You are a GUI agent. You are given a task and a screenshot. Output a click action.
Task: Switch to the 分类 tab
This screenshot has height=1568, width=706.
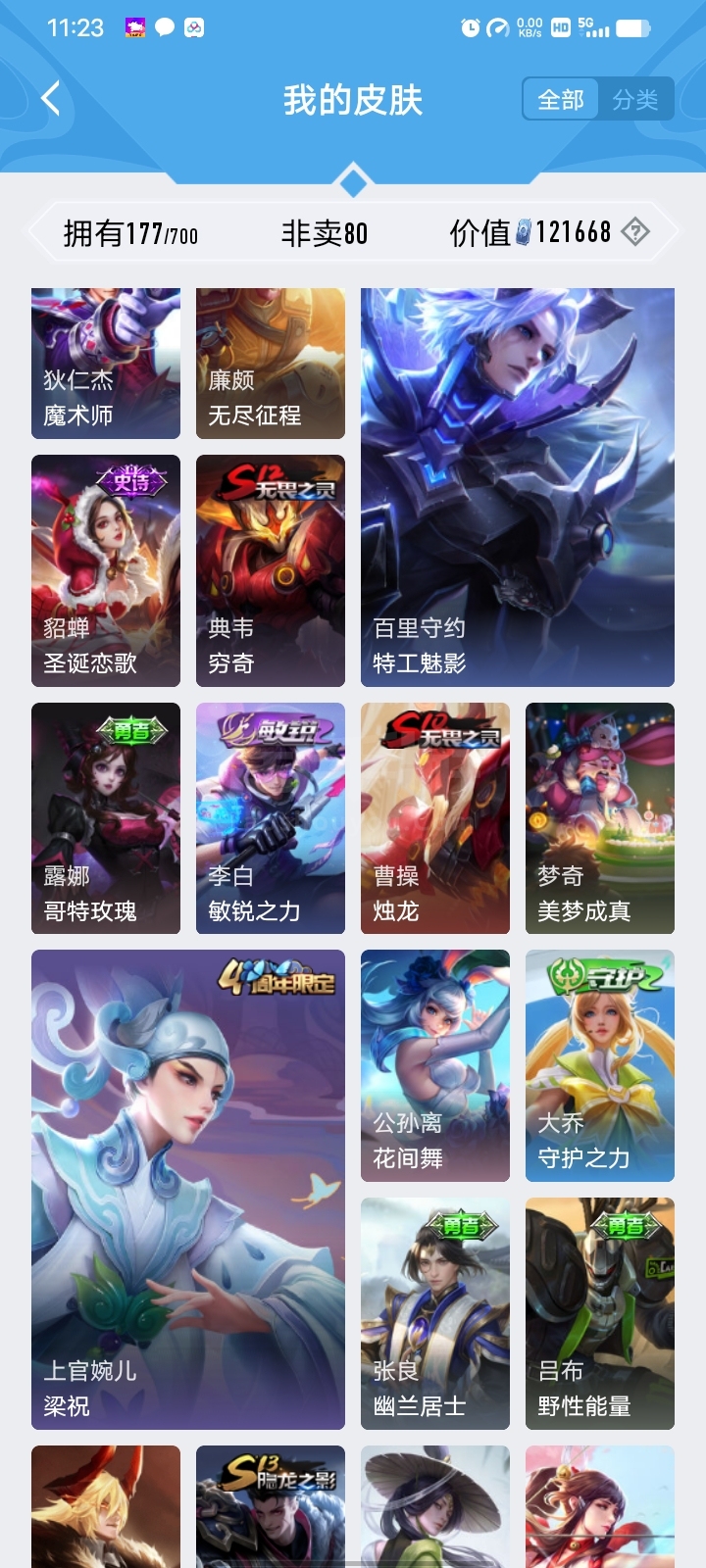(635, 99)
